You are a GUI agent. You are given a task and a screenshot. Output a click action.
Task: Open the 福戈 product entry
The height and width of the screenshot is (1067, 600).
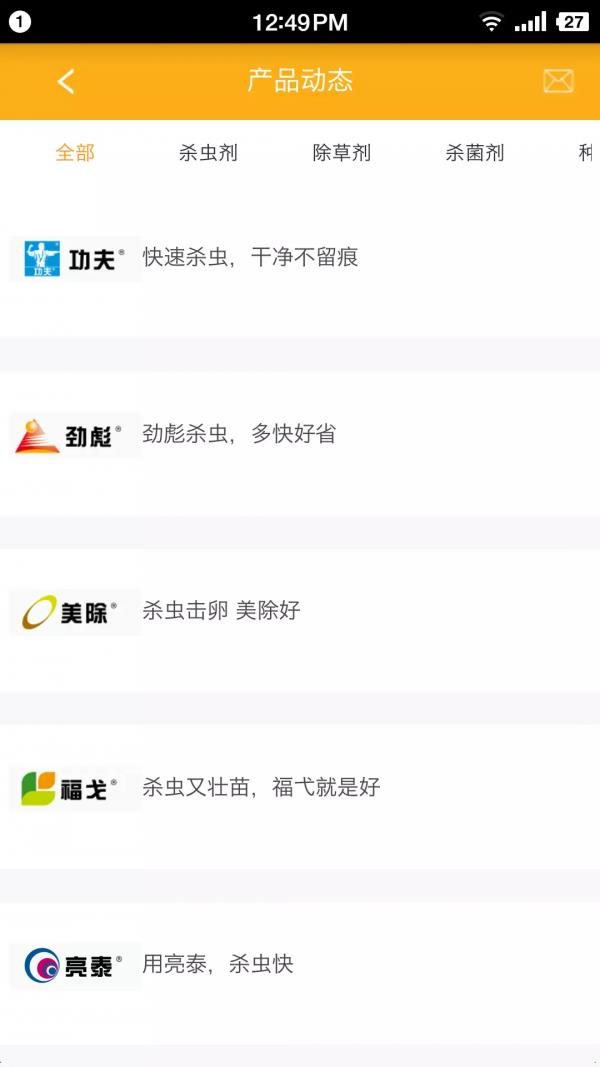pos(300,788)
